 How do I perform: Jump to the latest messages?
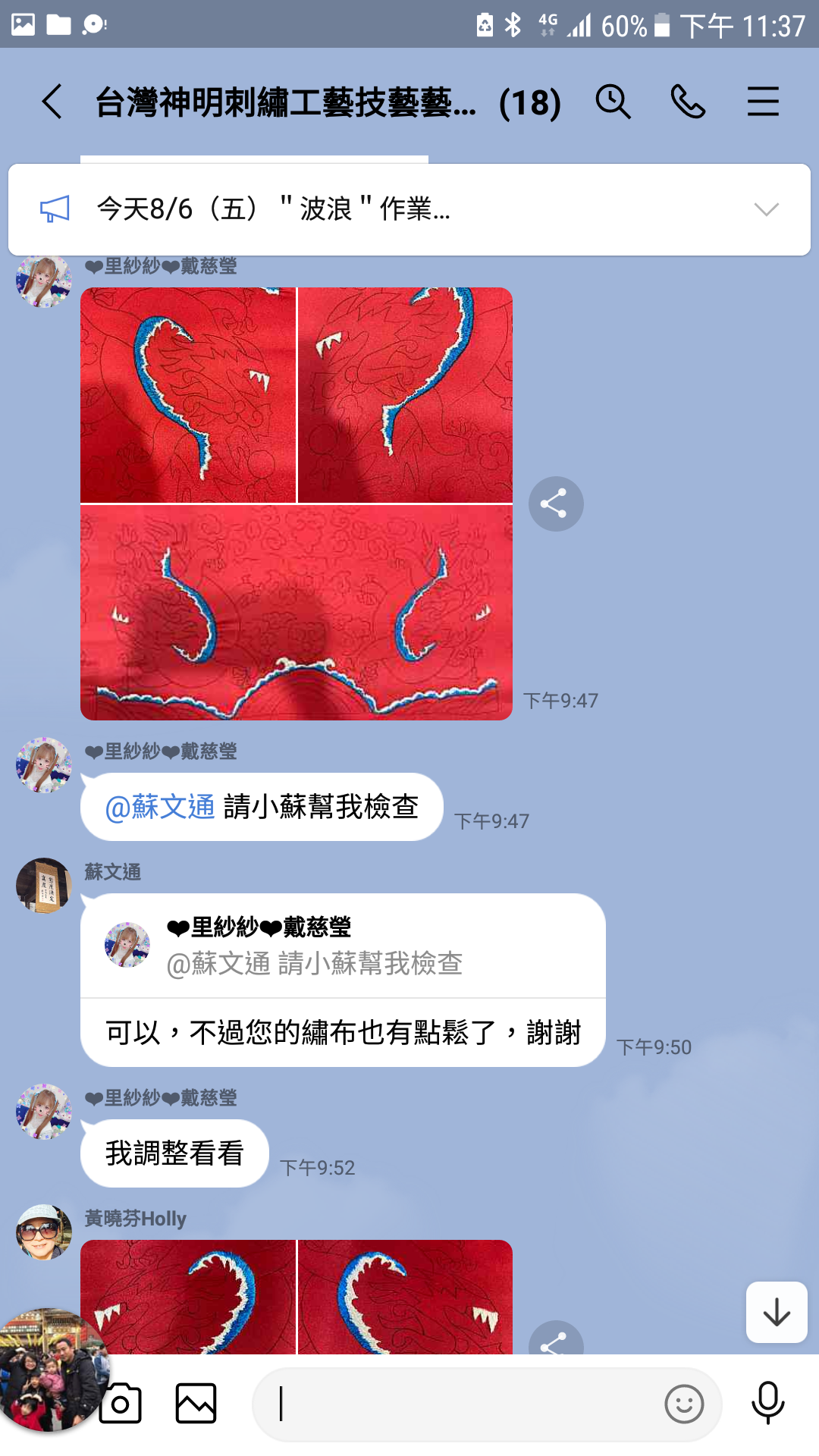click(777, 1312)
